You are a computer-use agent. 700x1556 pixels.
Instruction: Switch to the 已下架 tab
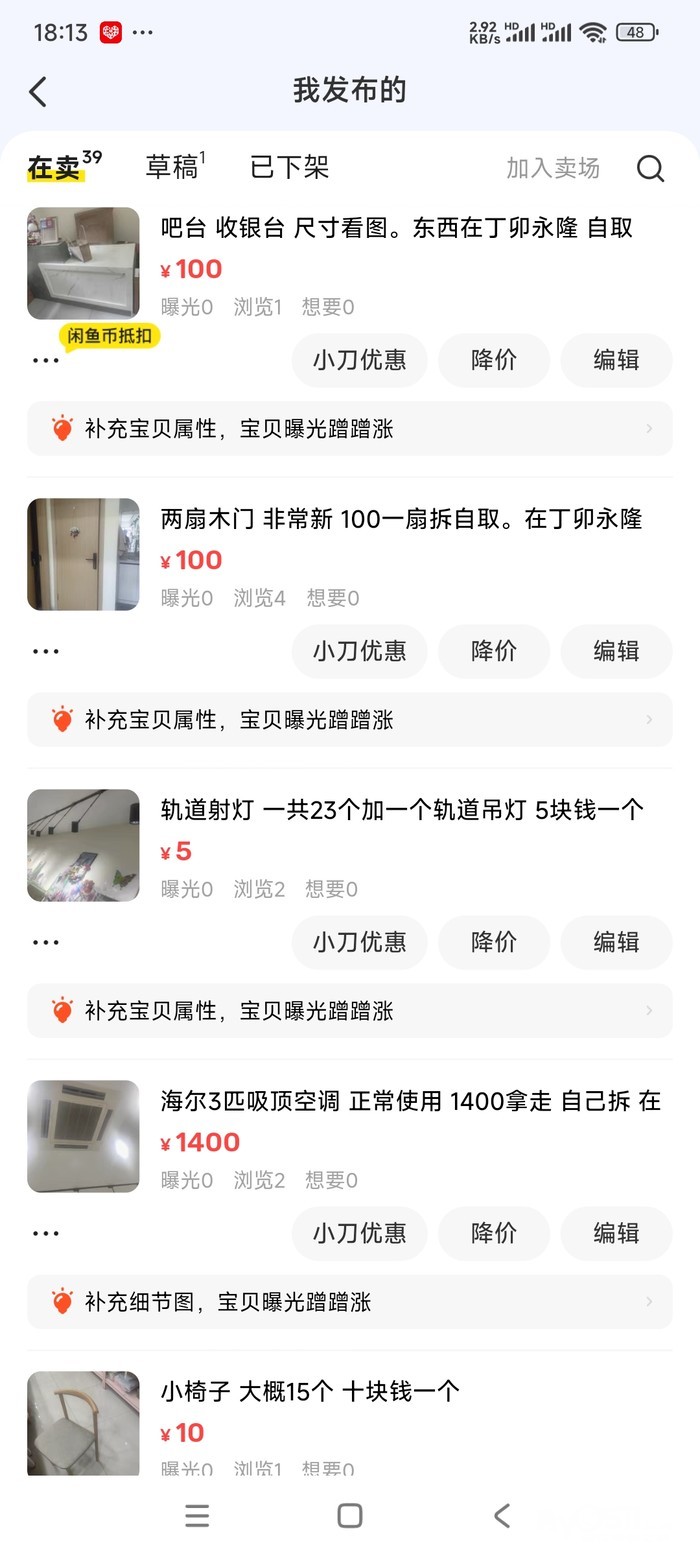tap(289, 167)
